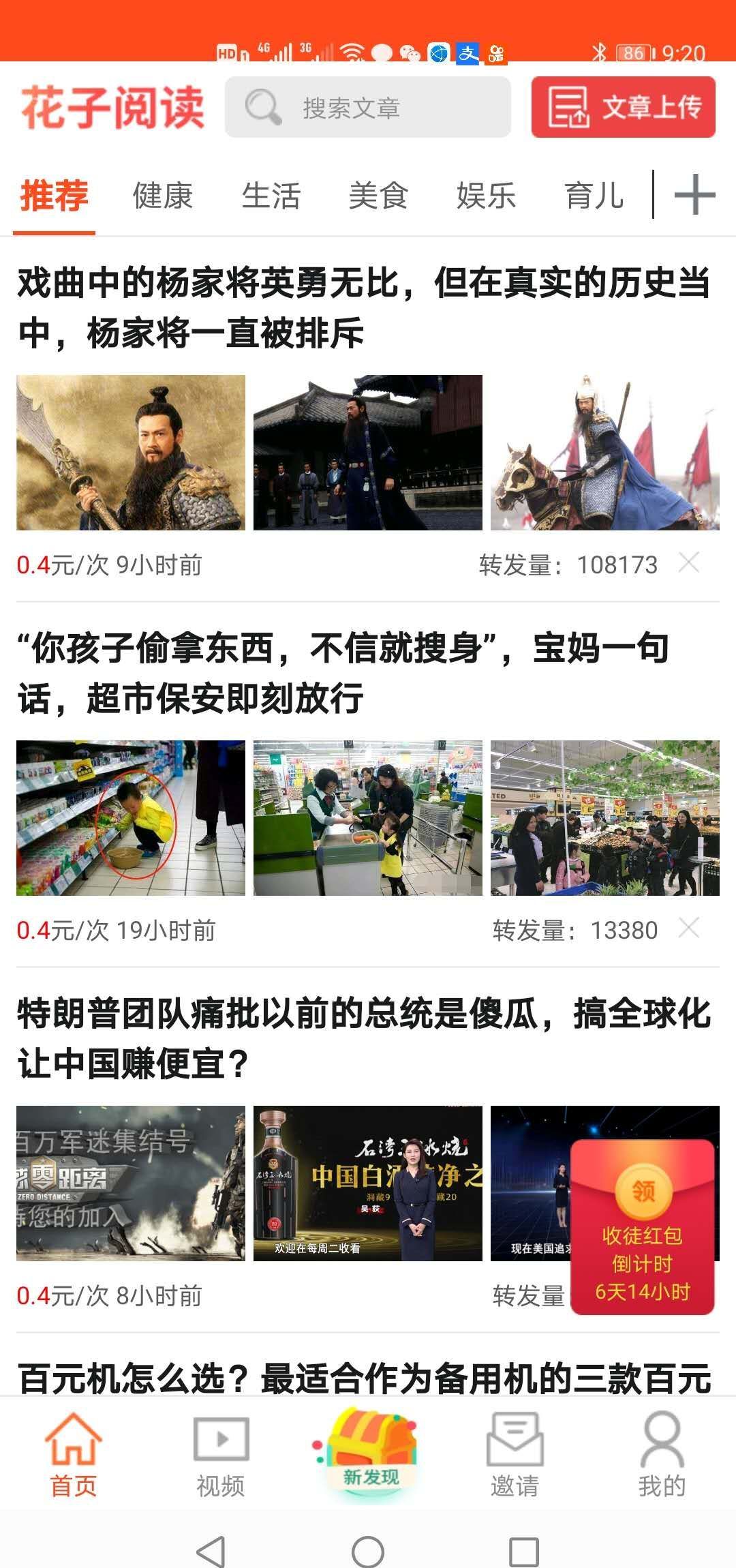Read the 特朗普团队 article
Image resolution: width=736 pixels, height=1568 pixels.
[365, 1038]
